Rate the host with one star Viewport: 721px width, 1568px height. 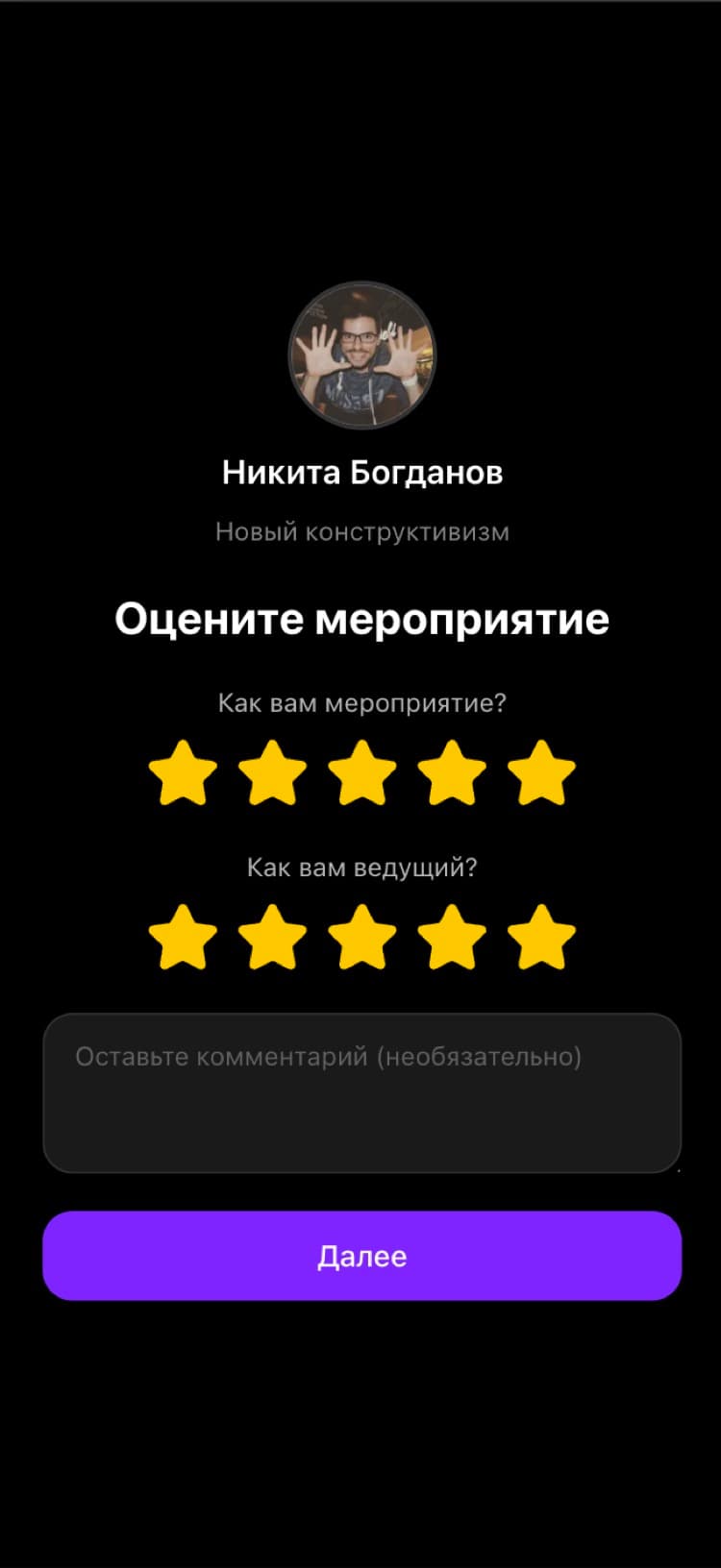click(x=183, y=937)
